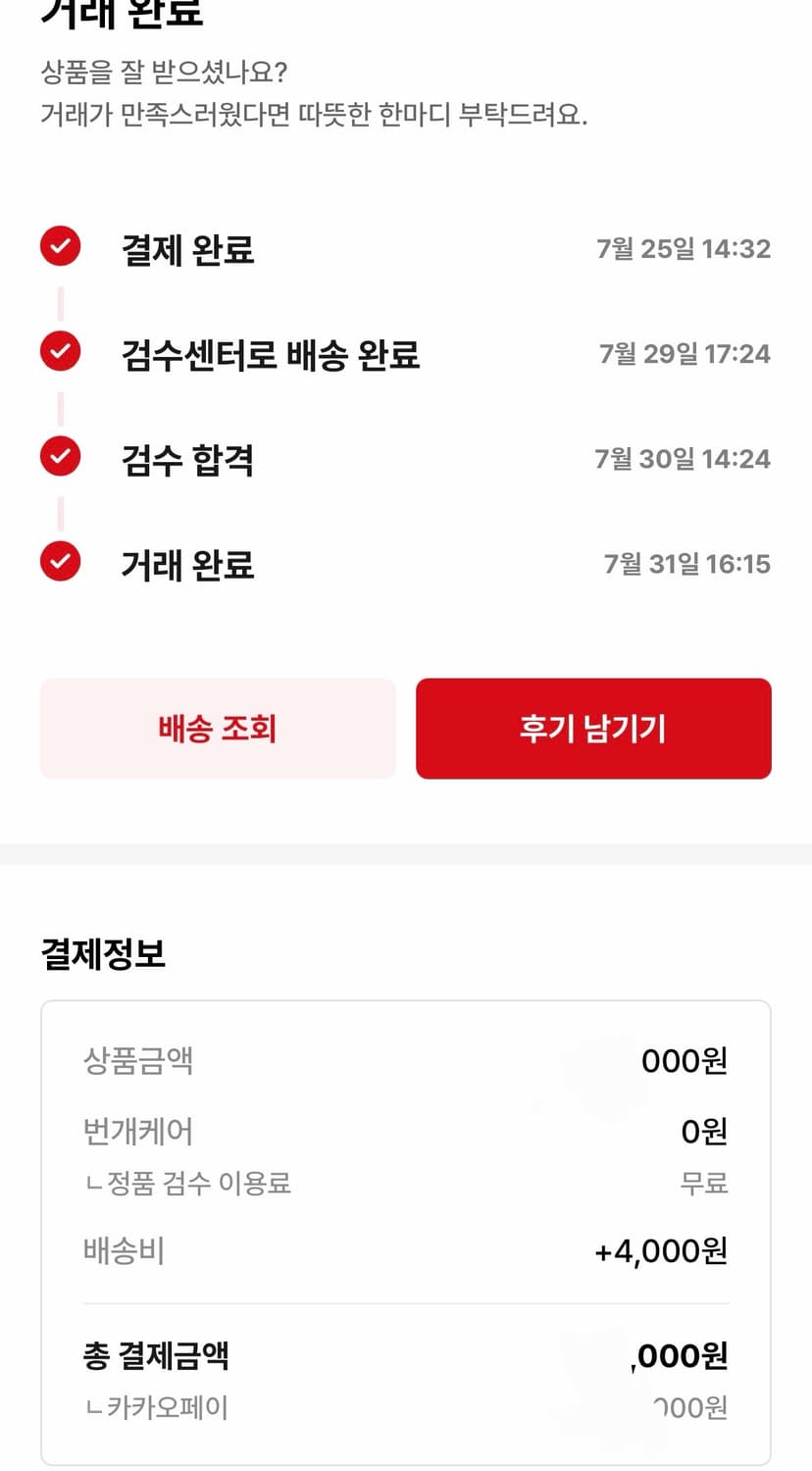Click the 결제 완료 status step

186,249
